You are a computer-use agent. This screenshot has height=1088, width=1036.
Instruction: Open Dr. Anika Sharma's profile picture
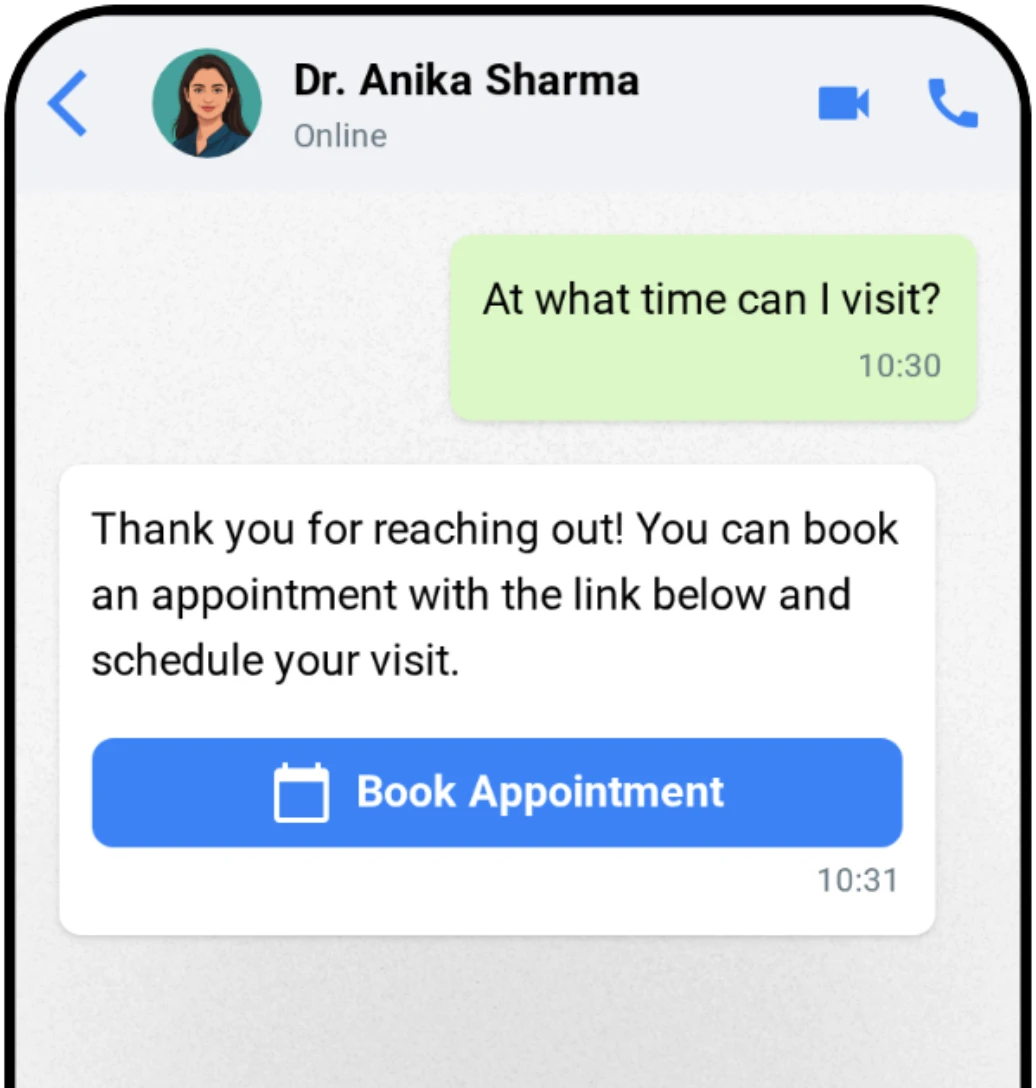[206, 104]
